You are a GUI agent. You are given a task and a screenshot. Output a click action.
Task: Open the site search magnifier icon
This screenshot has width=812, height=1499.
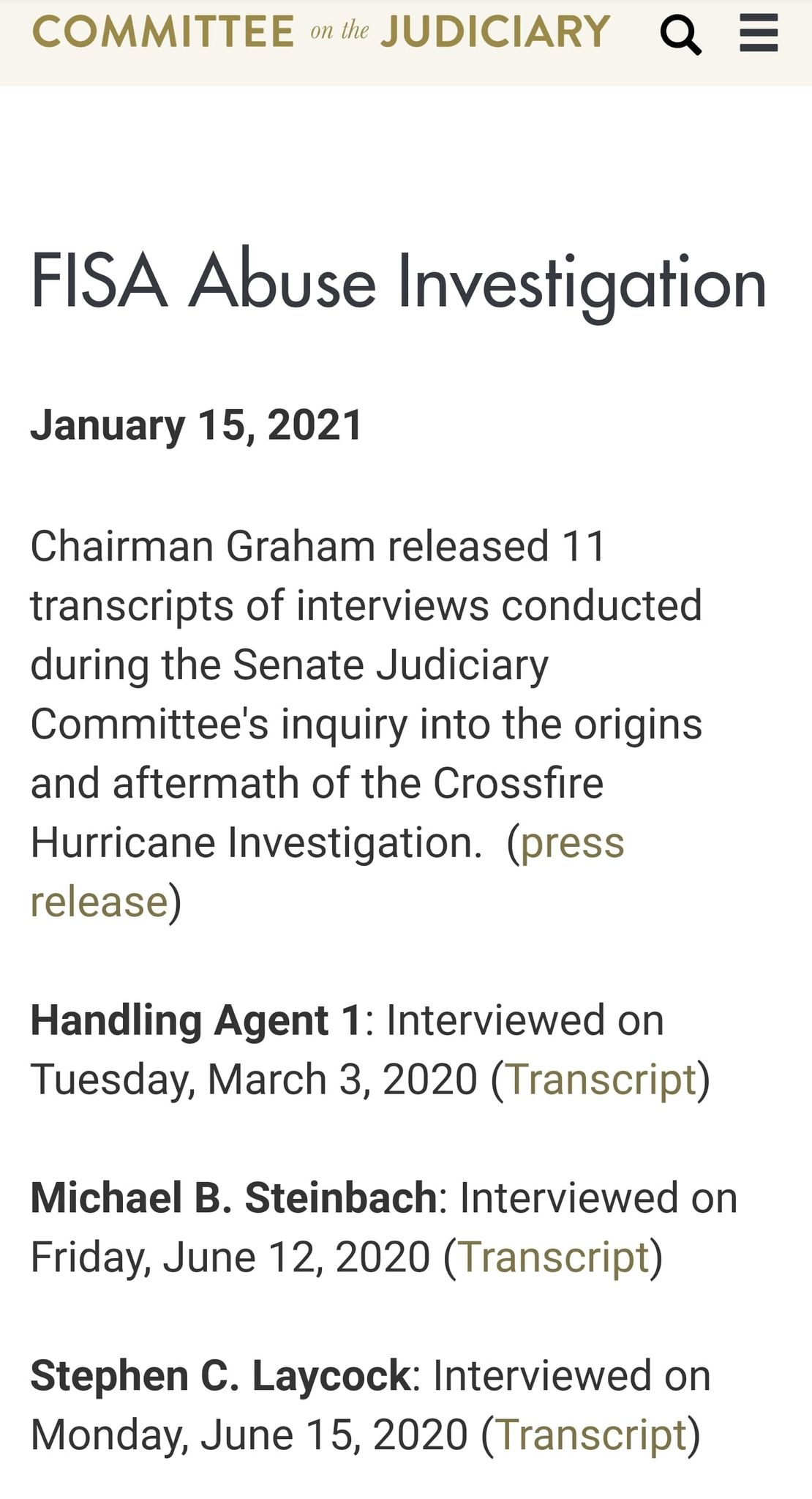[680, 35]
